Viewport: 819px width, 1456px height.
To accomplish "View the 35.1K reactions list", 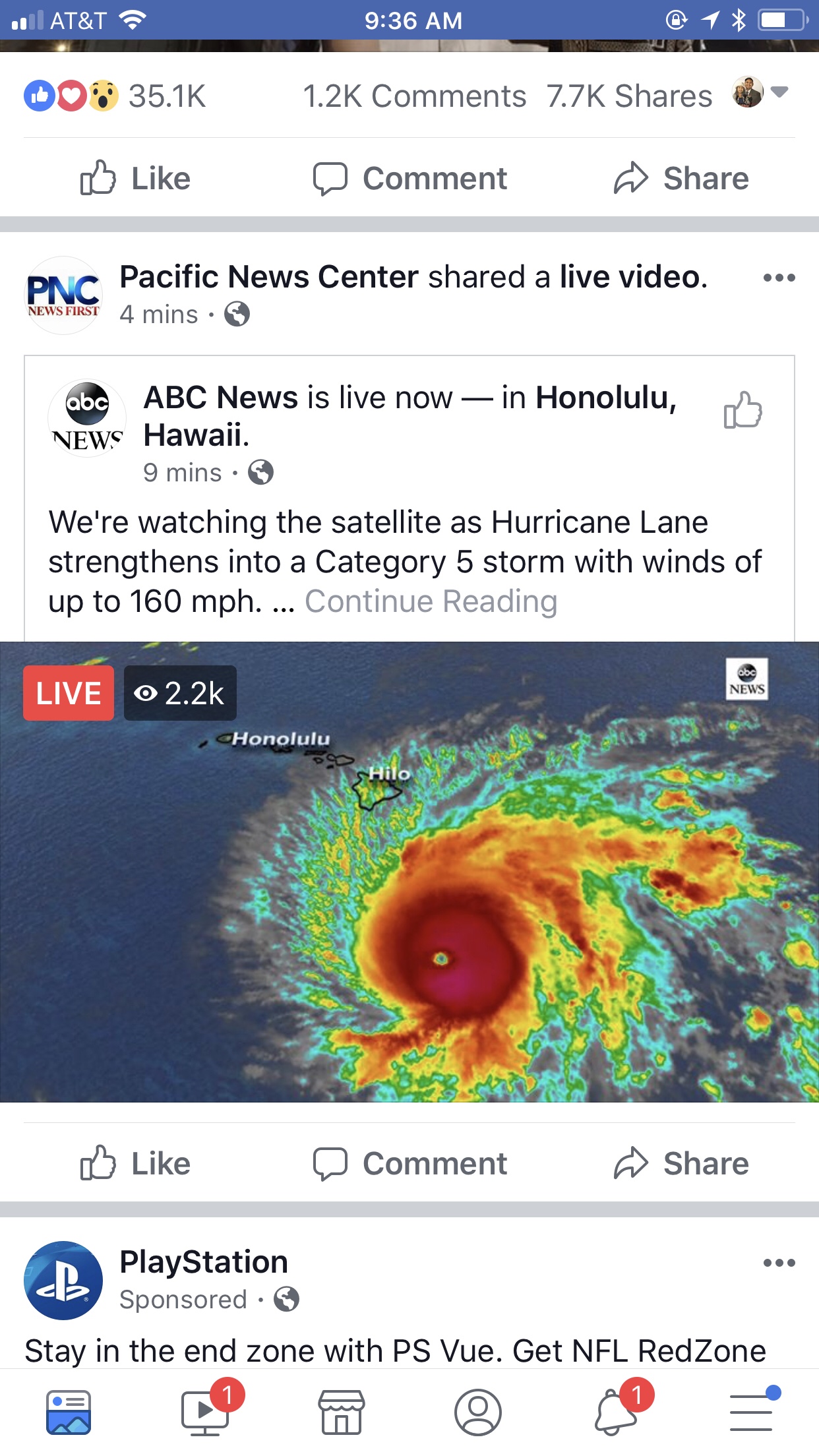I will (115, 96).
